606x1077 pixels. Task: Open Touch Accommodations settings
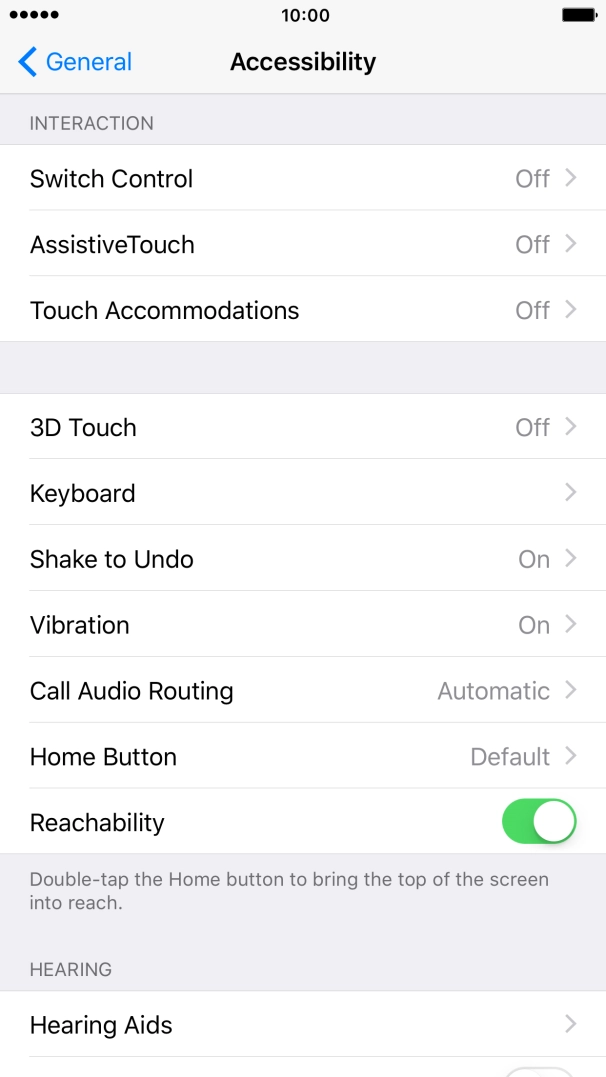(x=303, y=311)
